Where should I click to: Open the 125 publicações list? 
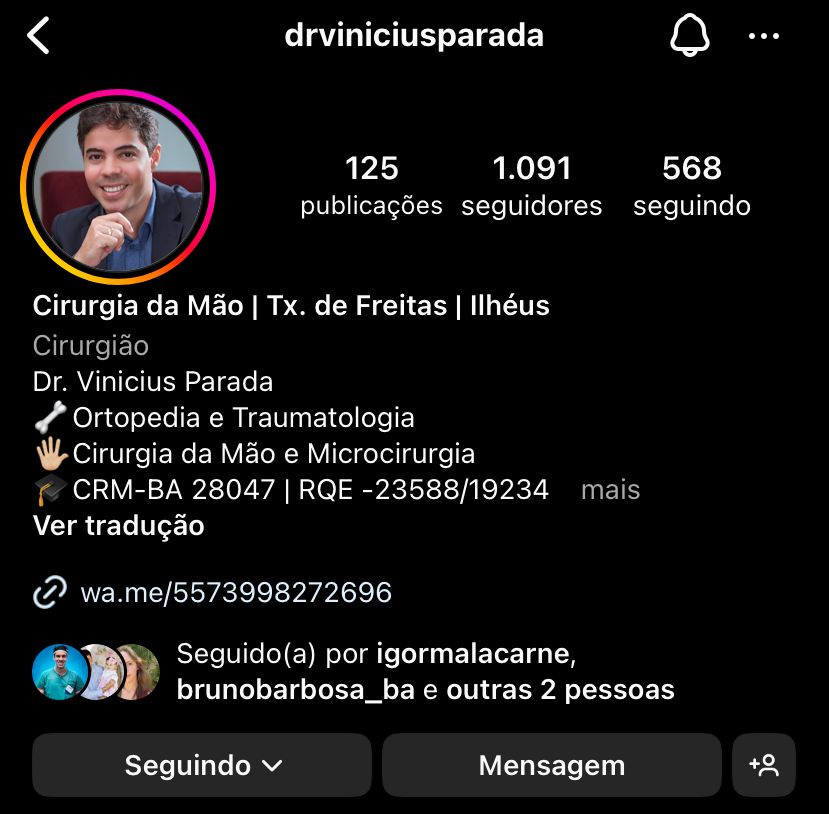click(371, 185)
